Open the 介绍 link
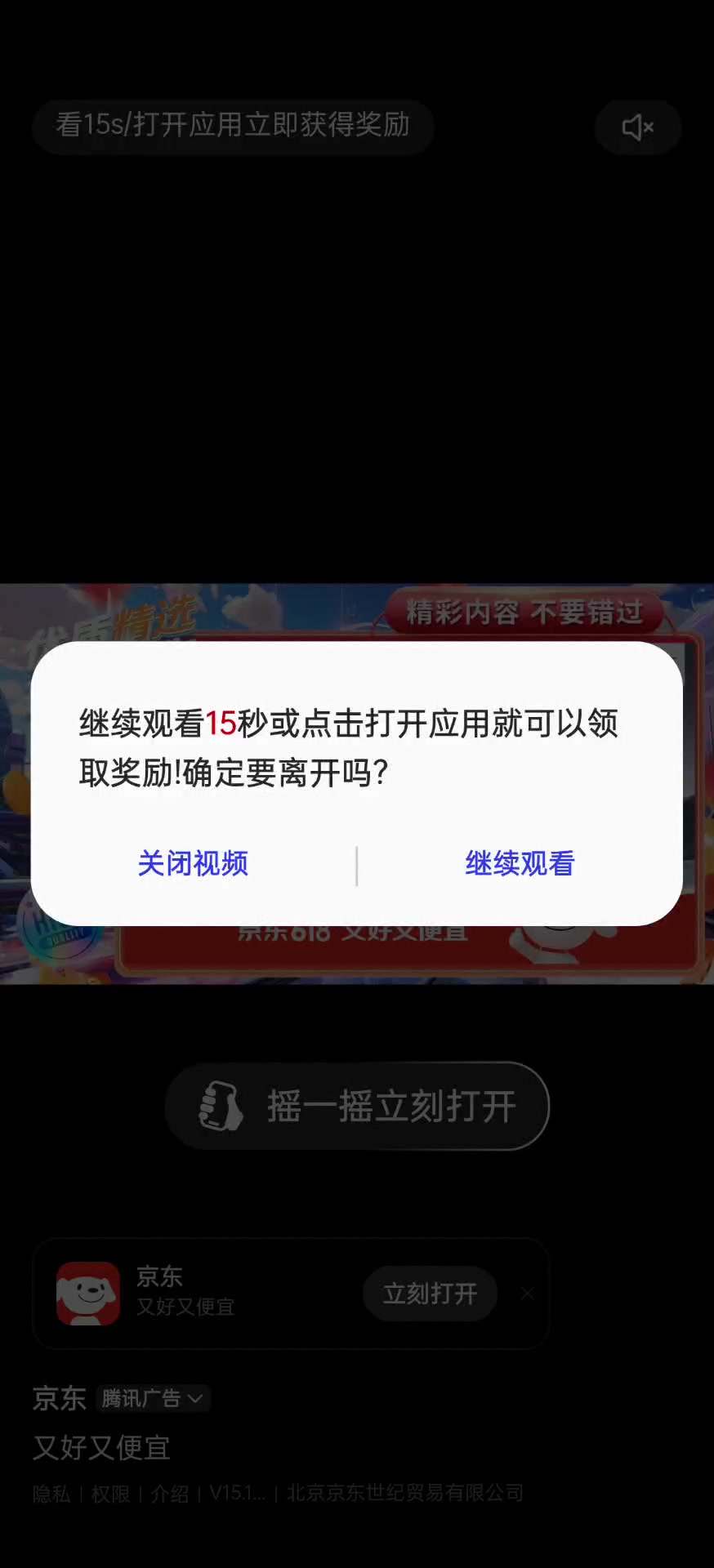The image size is (714, 1568). (170, 1494)
